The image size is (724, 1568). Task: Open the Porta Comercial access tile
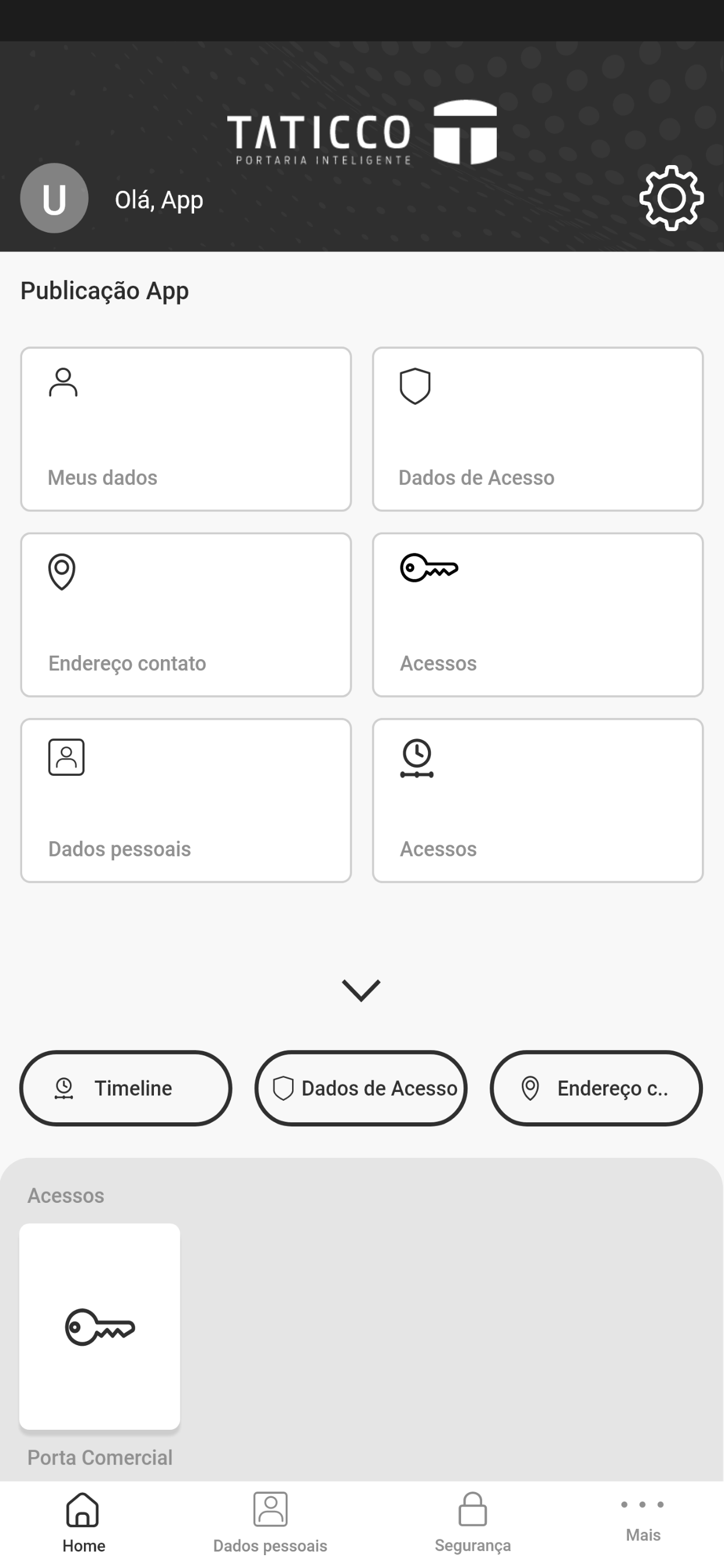tap(100, 1327)
